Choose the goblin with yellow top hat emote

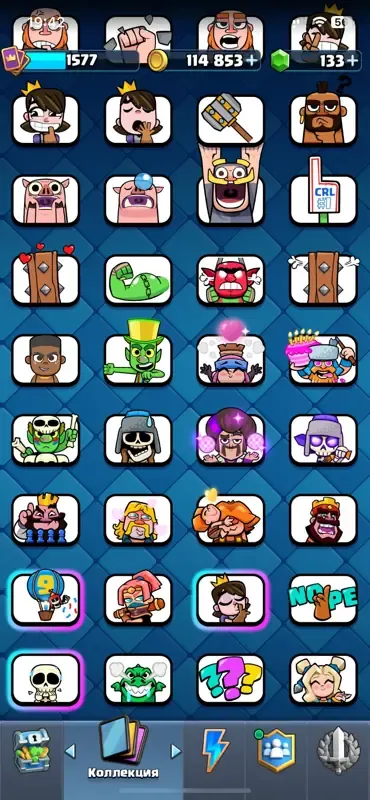[x=138, y=355]
